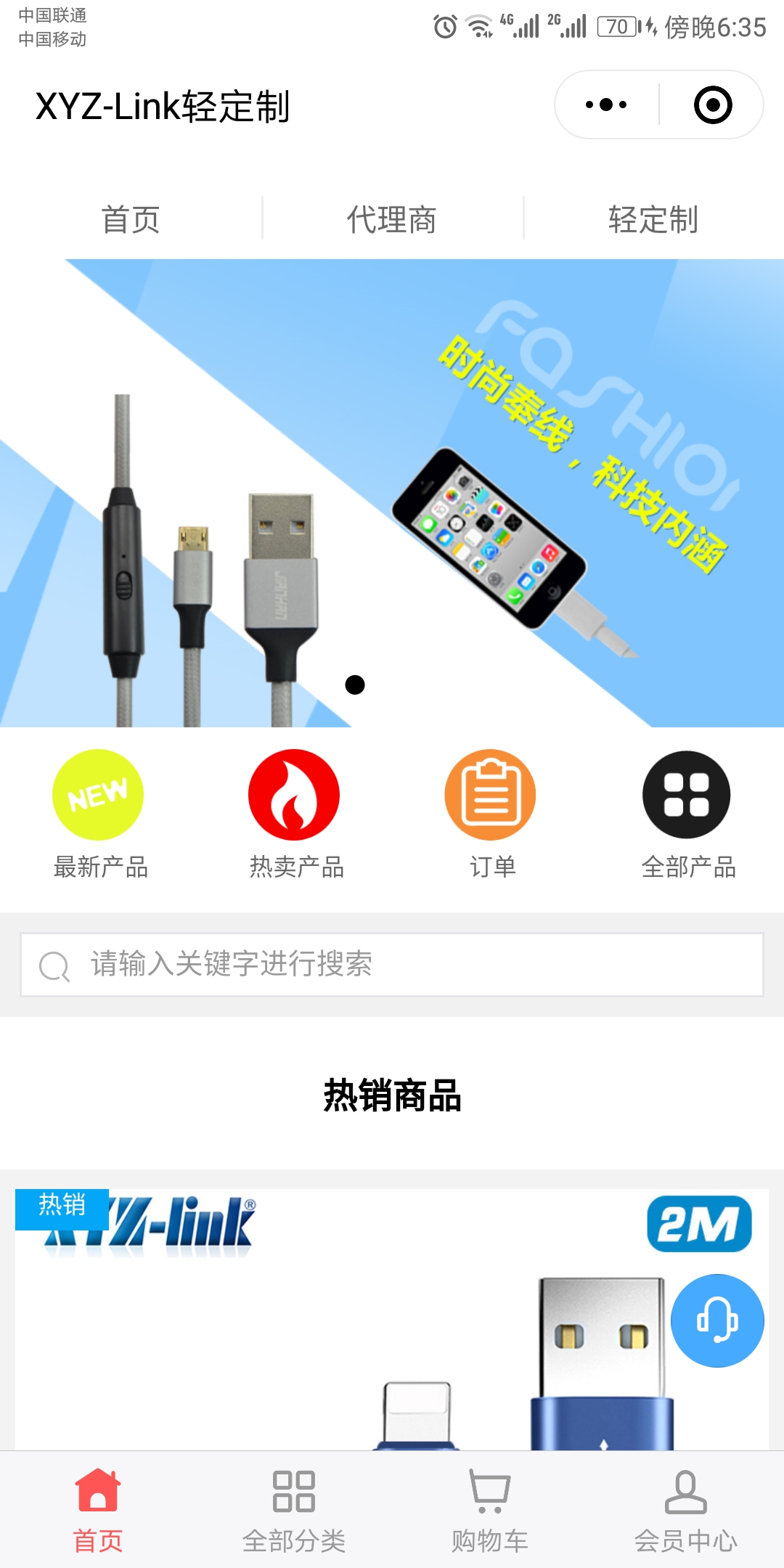Open 热卖产品 hot-selling shortcut
The height and width of the screenshot is (1568, 784).
295,813
